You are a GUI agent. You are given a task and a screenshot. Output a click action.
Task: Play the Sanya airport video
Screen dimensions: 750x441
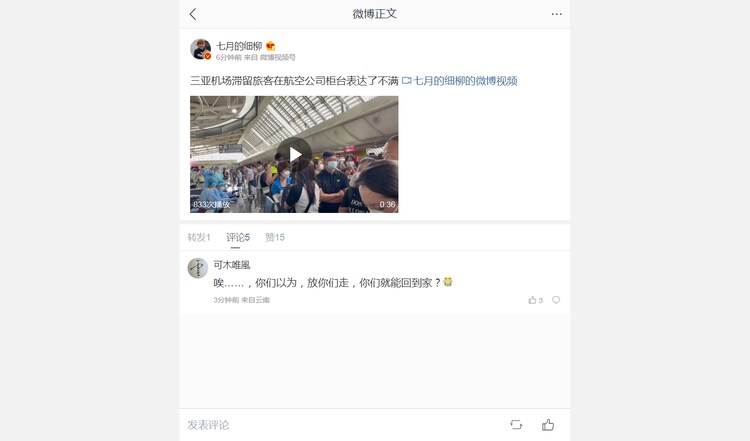point(295,154)
